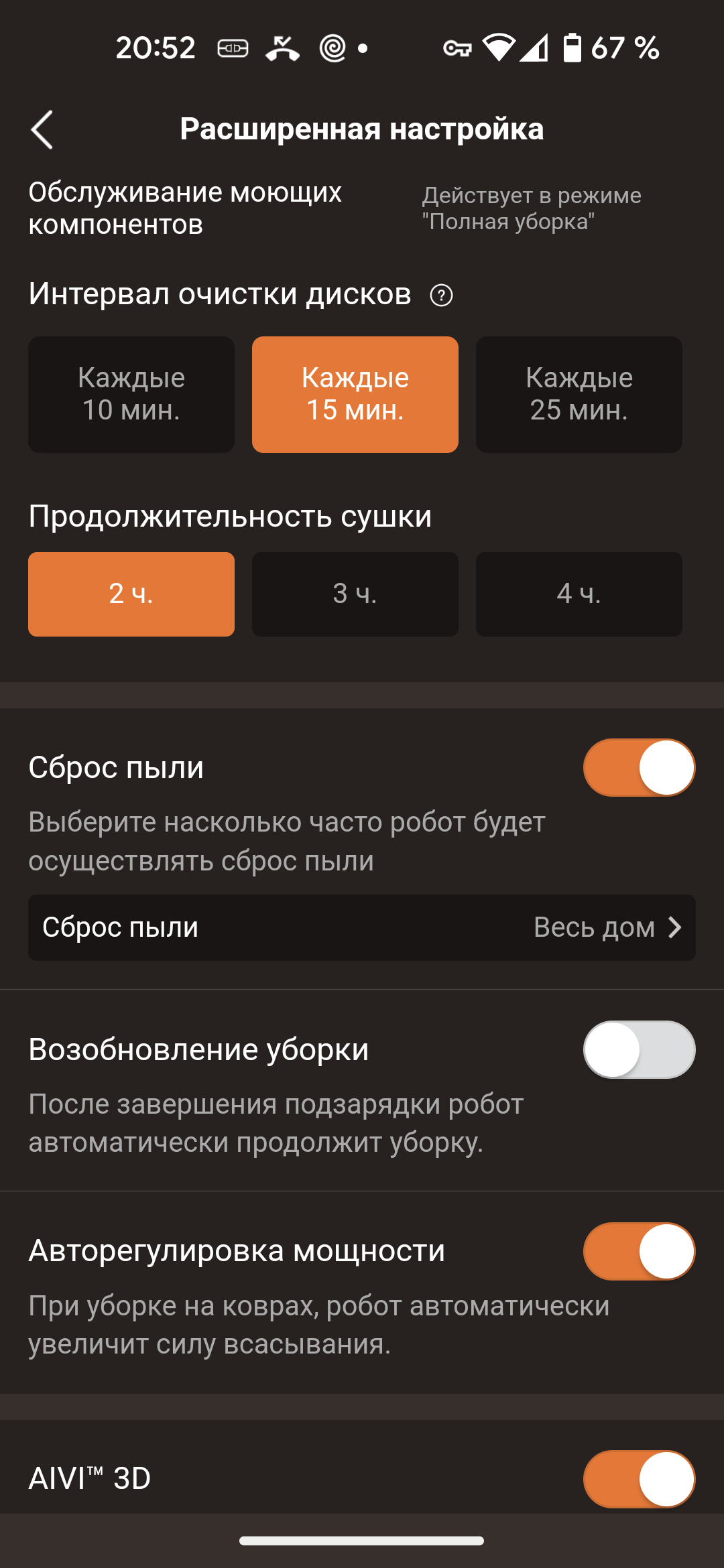Set drying duration to 4 ч.
Image resolution: width=724 pixels, height=1568 pixels.
[579, 594]
